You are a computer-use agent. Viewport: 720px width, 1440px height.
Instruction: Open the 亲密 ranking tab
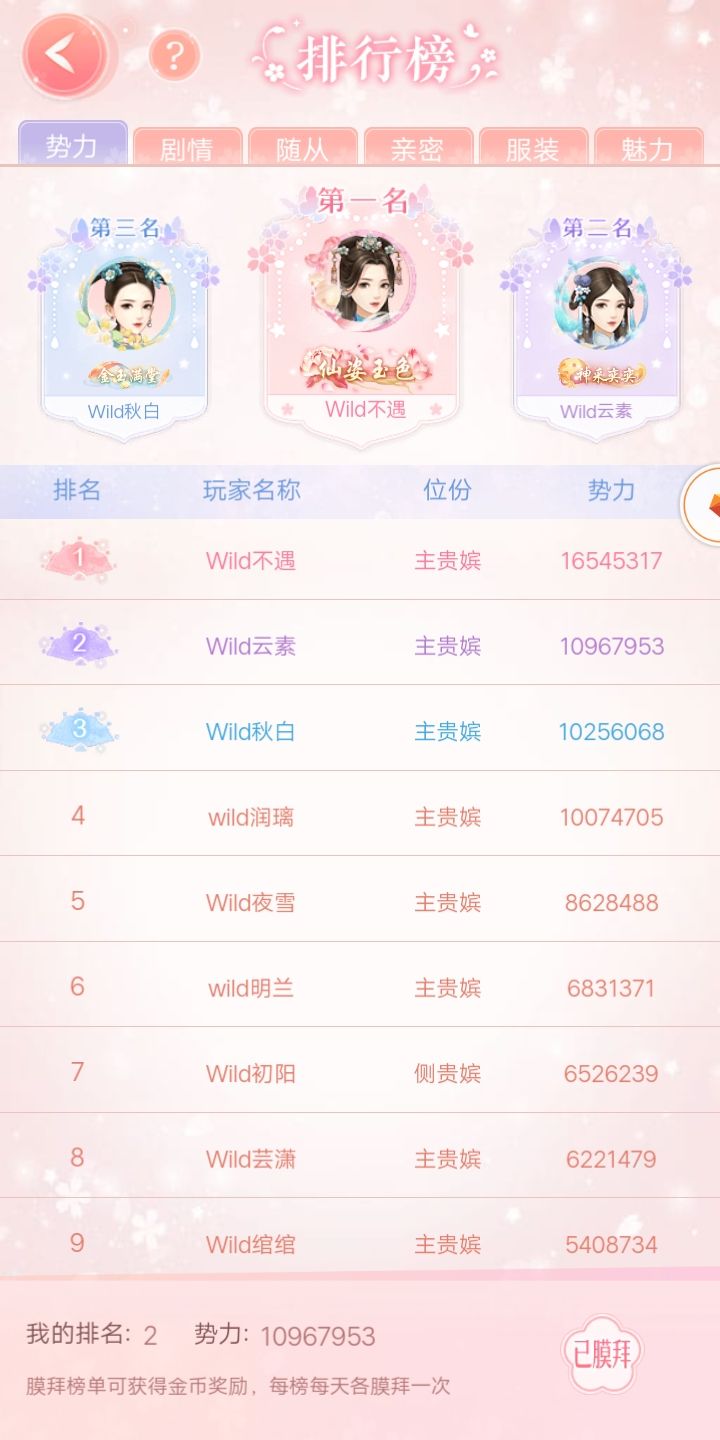[x=419, y=144]
